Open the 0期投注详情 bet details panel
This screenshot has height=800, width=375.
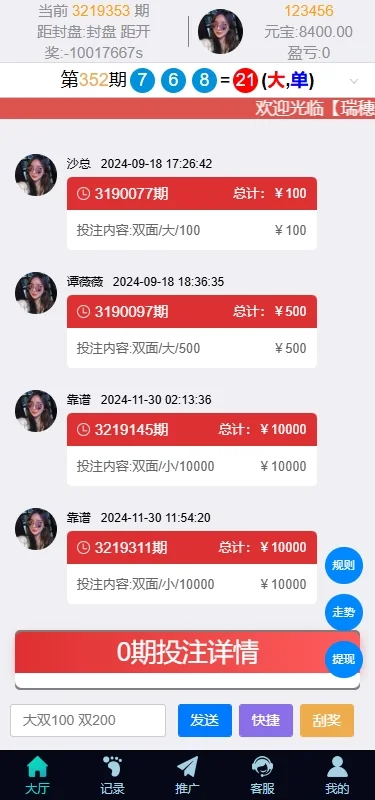pos(187,660)
